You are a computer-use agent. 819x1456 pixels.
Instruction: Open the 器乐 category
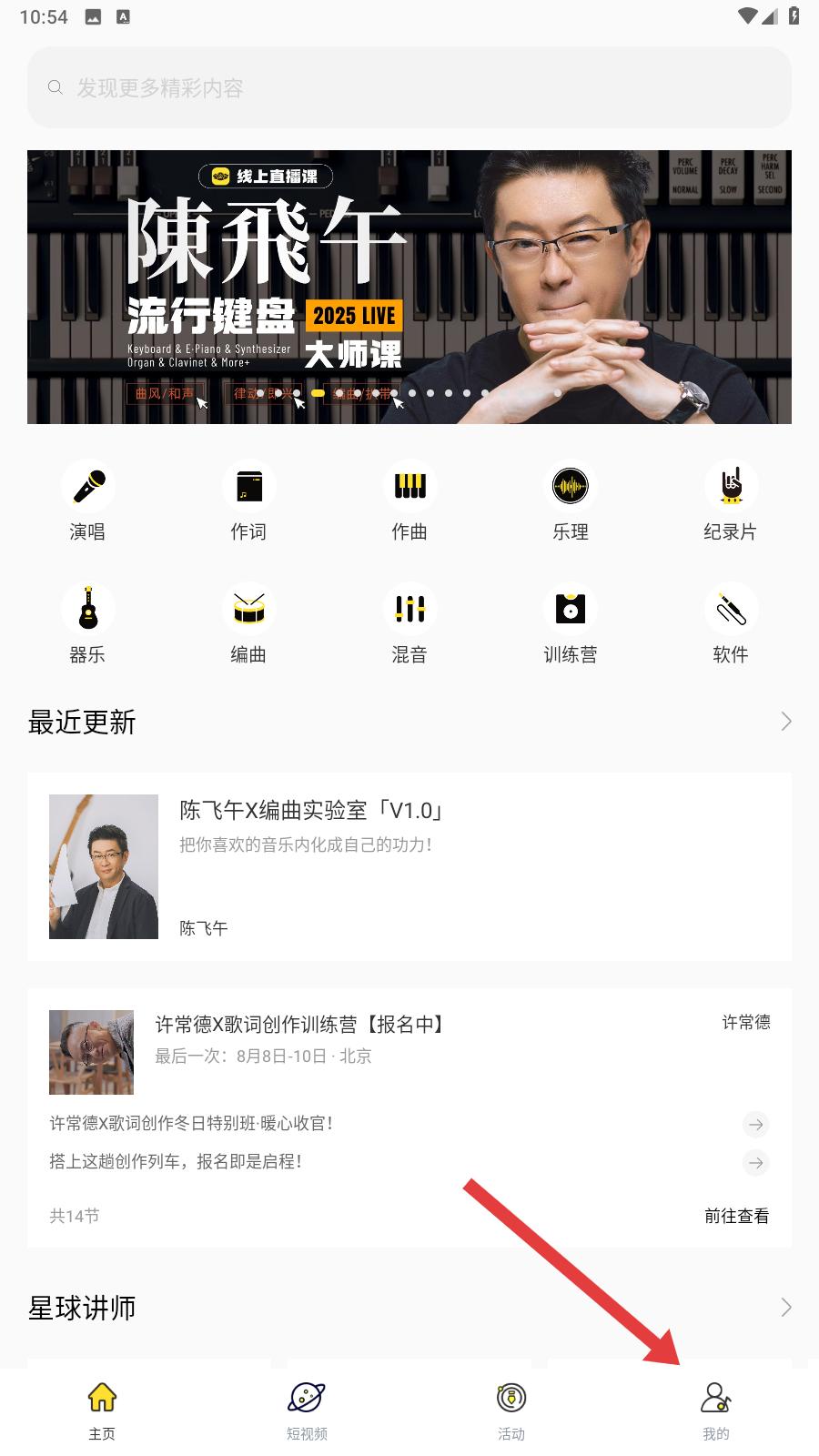coord(88,624)
